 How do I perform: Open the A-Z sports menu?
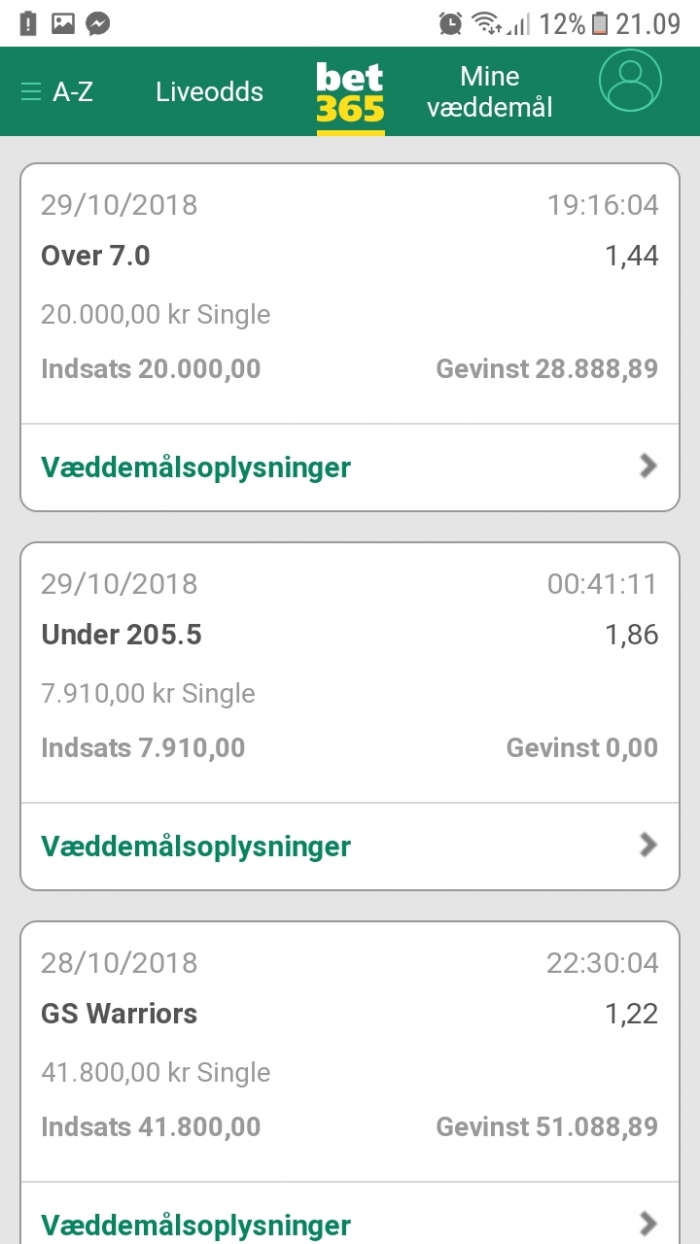click(x=57, y=92)
